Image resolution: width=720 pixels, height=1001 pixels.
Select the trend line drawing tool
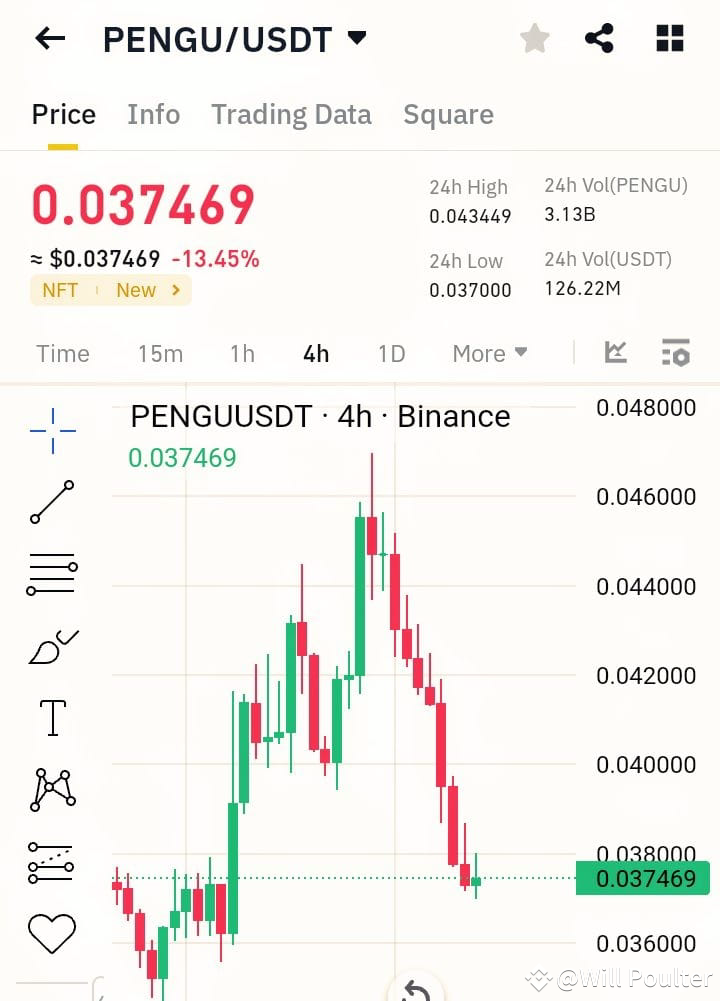click(52, 500)
